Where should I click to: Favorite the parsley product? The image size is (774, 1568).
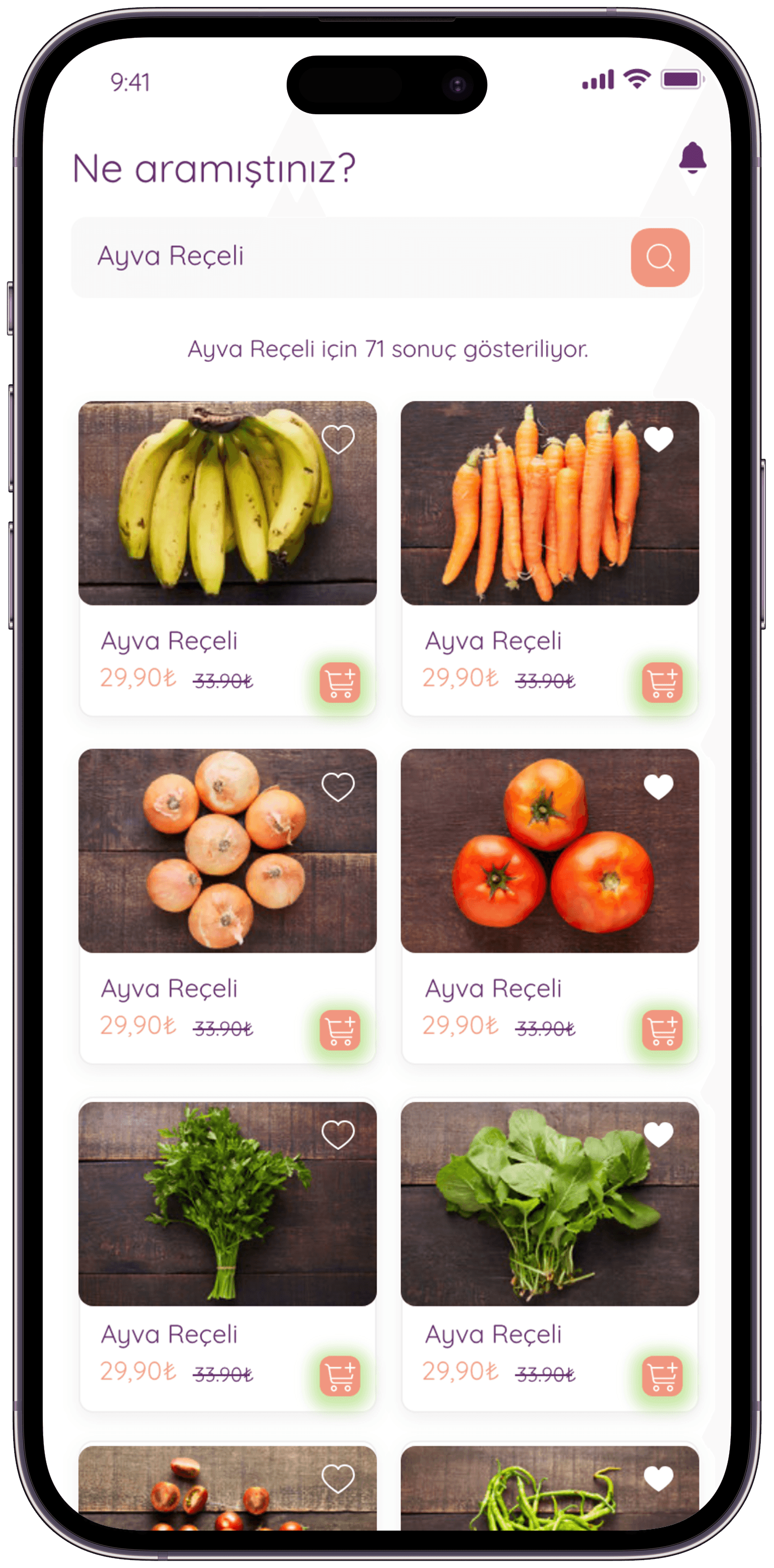coord(338,1135)
